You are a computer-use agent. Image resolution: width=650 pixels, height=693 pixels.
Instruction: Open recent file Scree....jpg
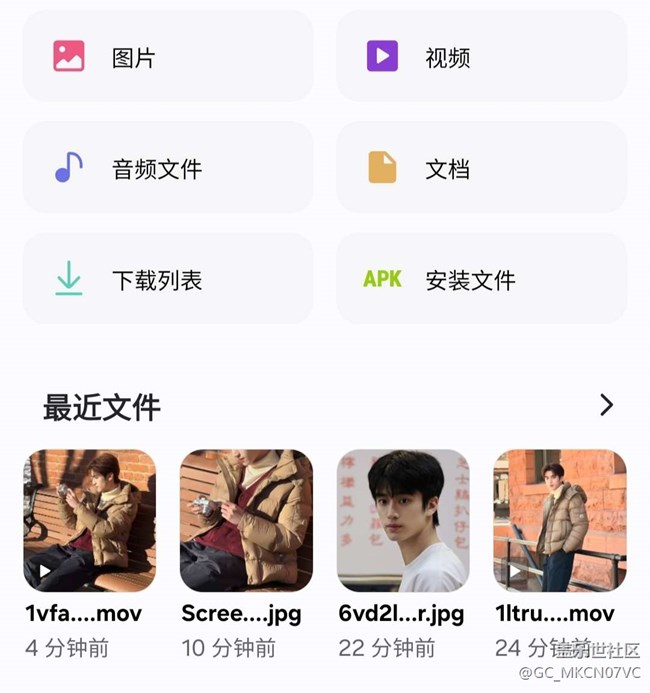(246, 520)
